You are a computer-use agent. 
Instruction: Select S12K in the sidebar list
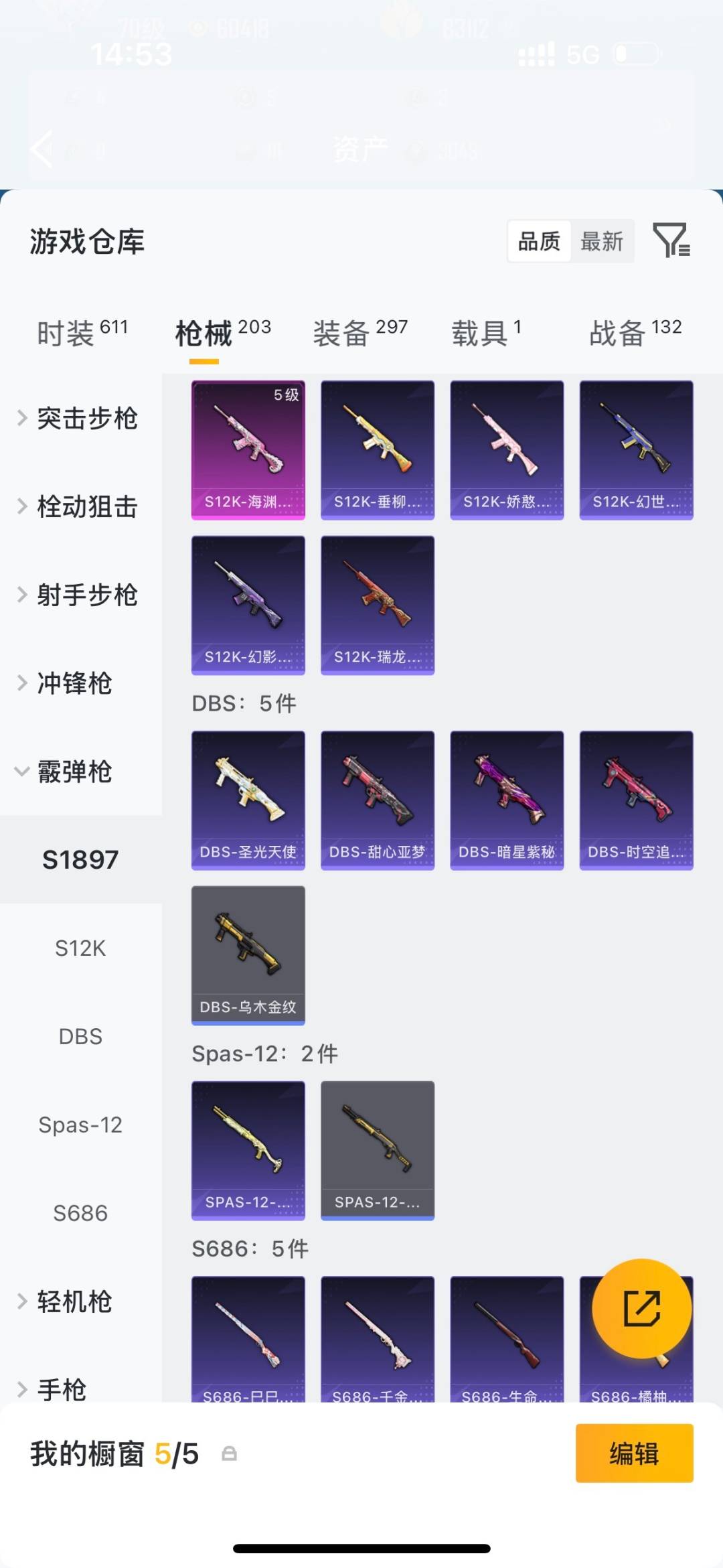(80, 947)
